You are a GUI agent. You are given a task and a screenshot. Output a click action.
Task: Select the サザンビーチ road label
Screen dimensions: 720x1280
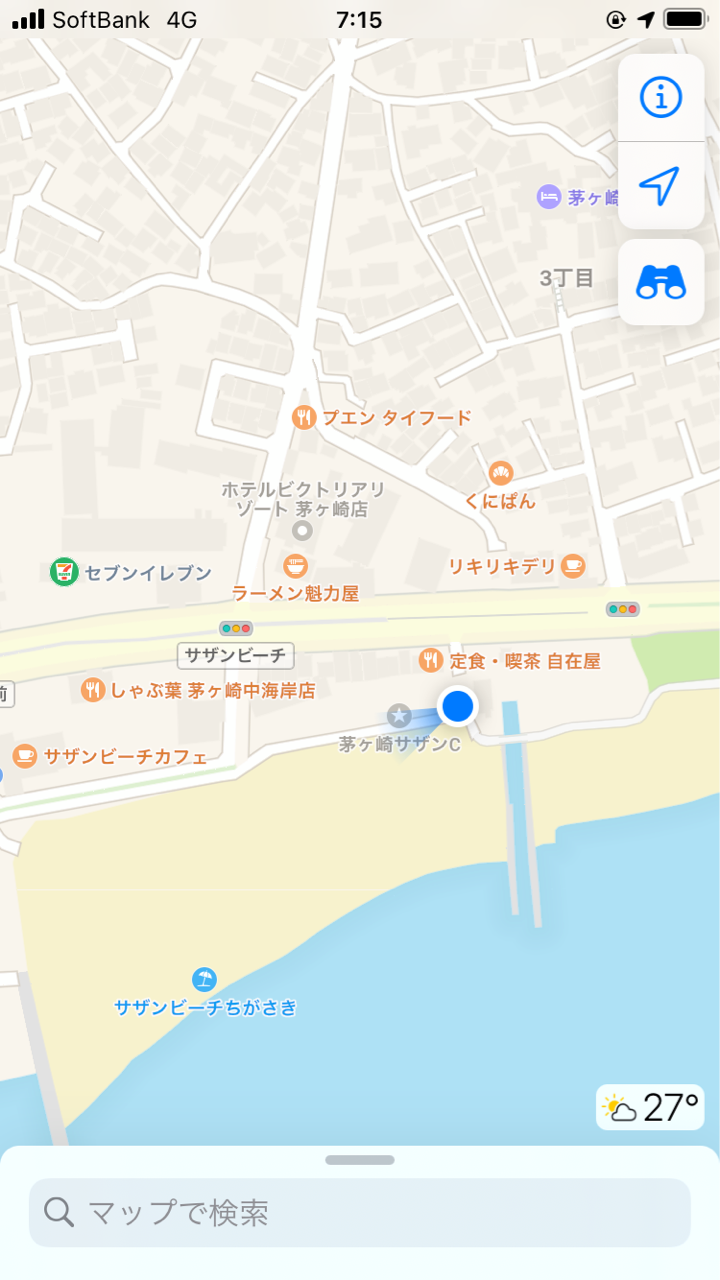point(235,655)
